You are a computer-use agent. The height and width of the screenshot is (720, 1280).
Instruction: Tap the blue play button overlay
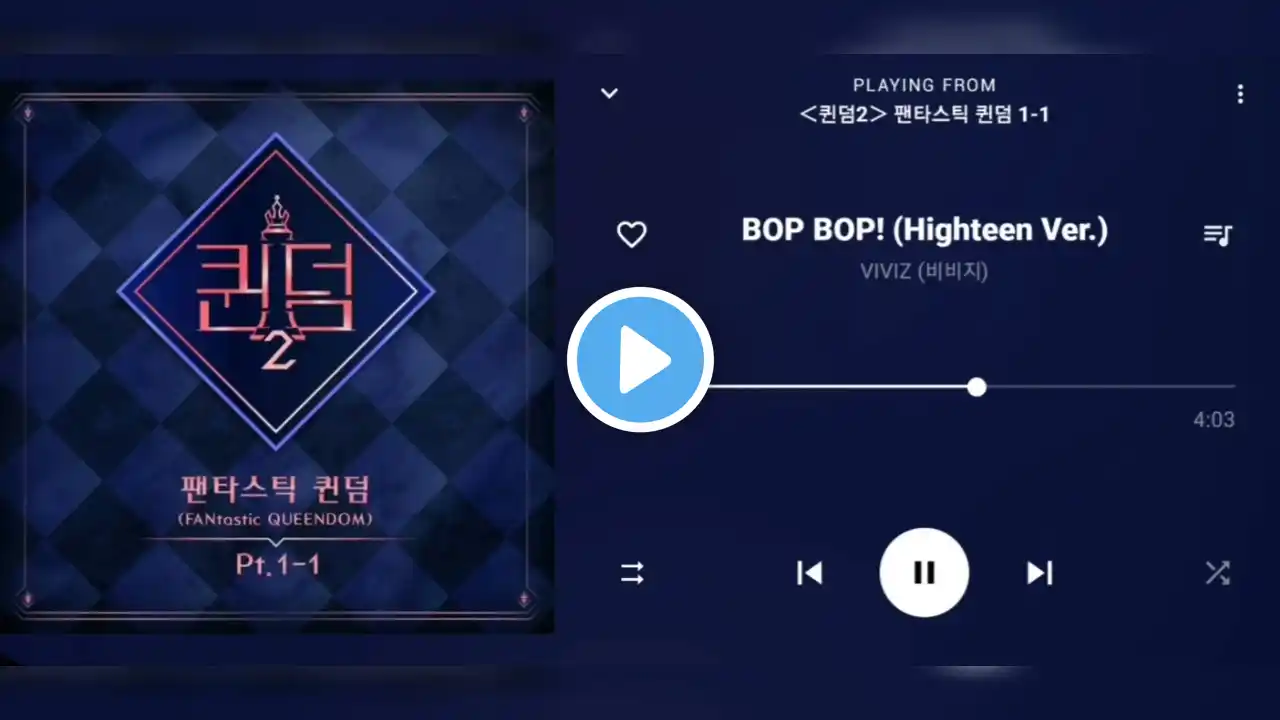point(640,360)
